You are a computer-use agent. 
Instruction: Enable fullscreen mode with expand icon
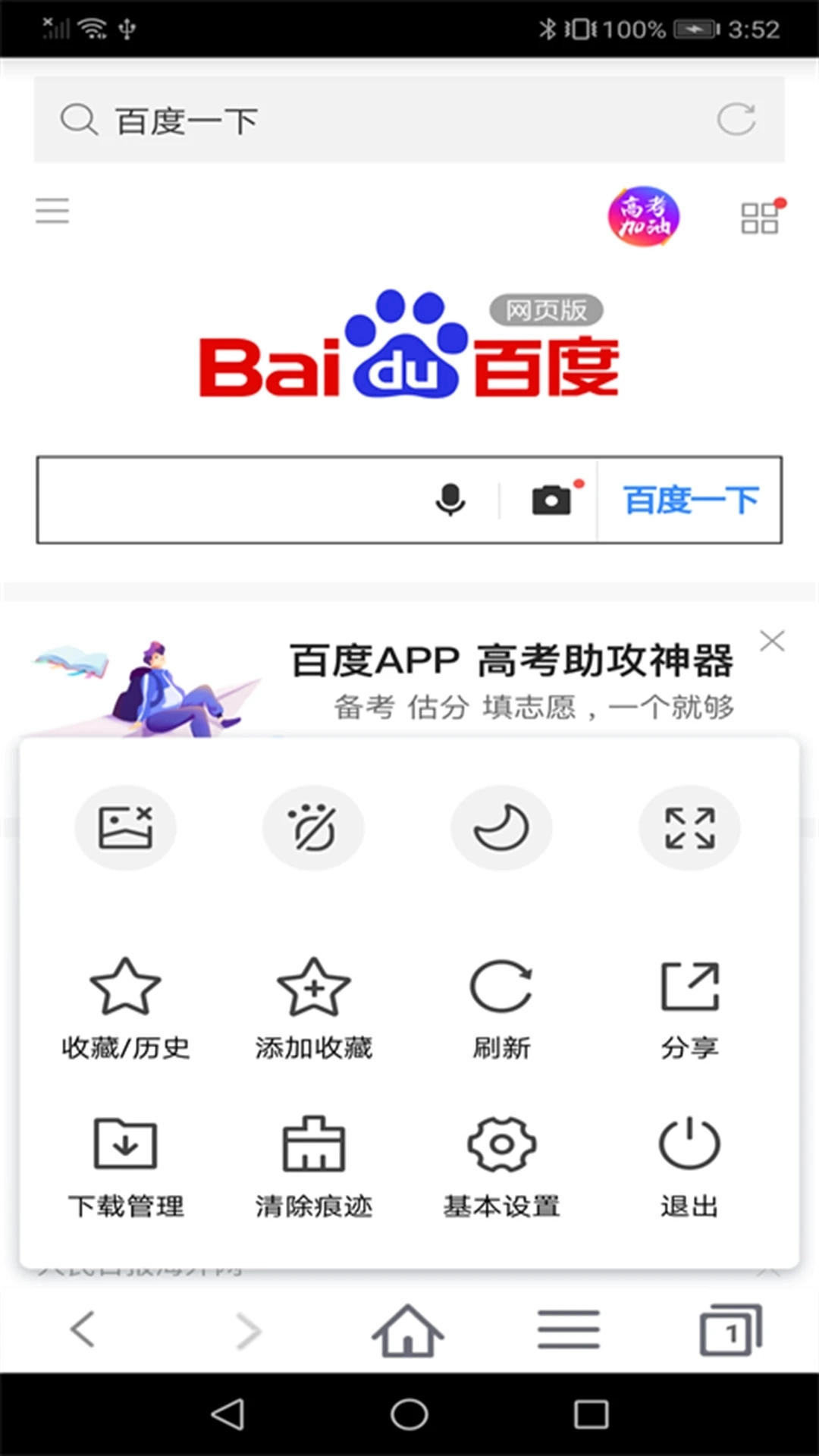pyautogui.click(x=689, y=827)
